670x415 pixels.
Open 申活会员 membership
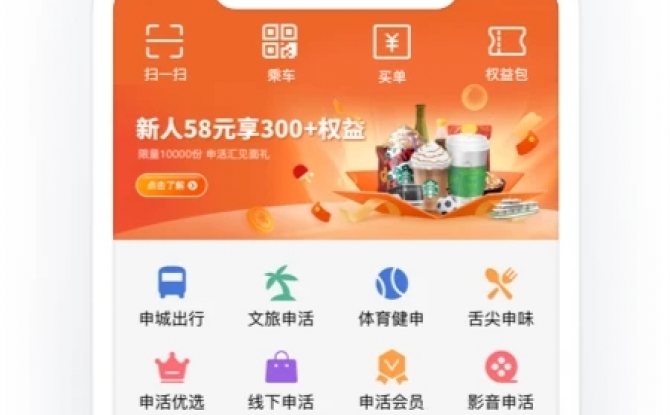click(391, 380)
